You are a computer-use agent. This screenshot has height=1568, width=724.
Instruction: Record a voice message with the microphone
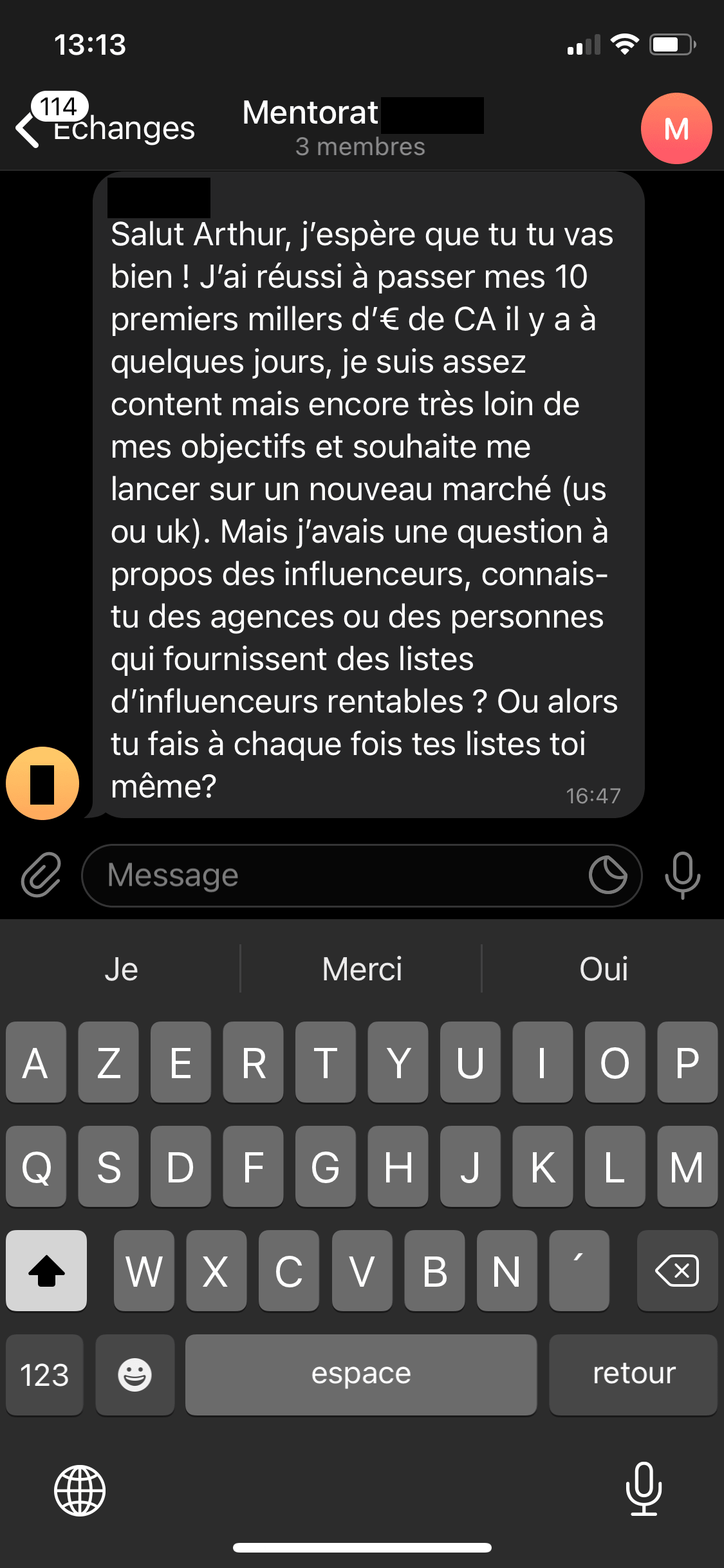point(682,875)
